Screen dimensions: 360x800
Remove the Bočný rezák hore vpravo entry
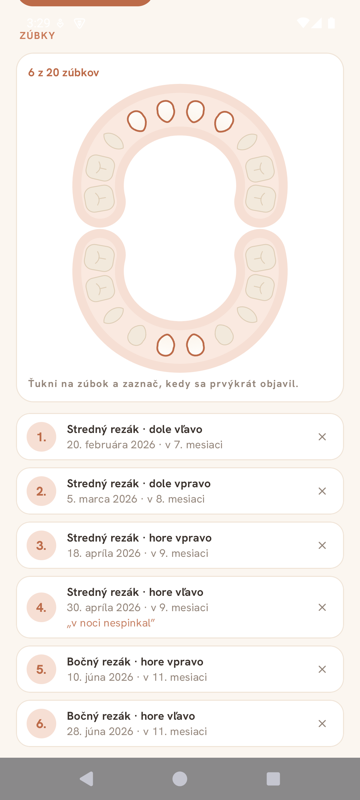click(x=322, y=669)
